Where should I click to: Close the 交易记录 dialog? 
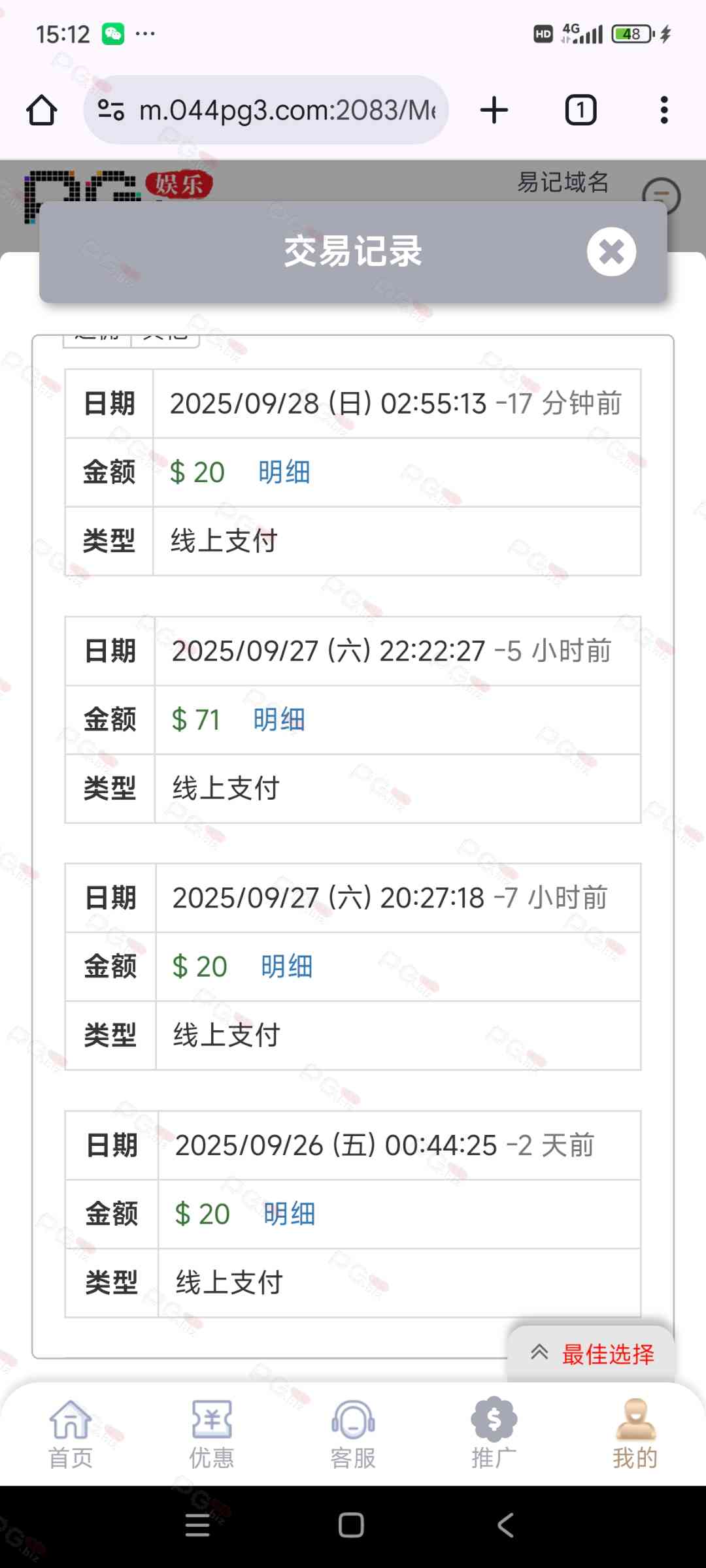click(611, 252)
